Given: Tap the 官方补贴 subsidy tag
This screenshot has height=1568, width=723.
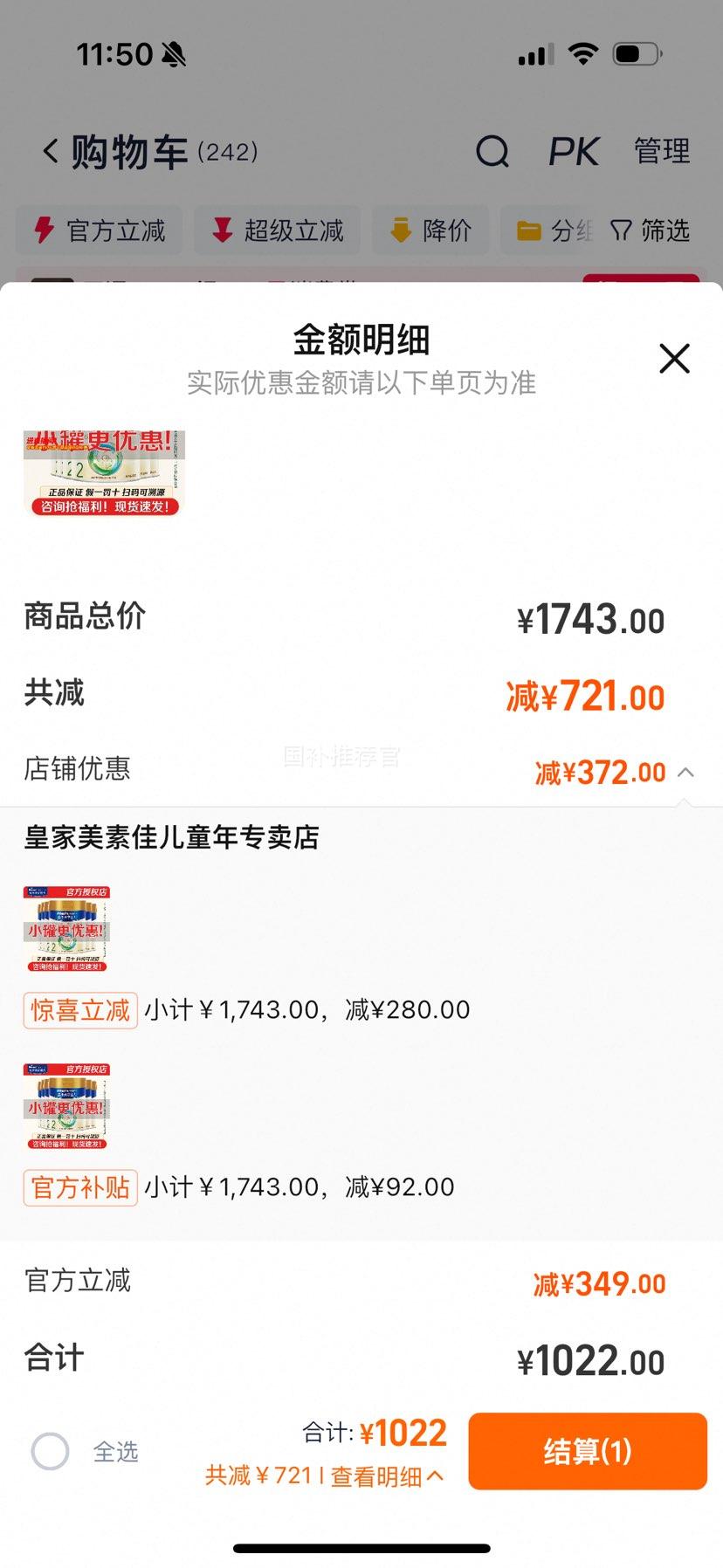Looking at the screenshot, I should pos(79,1187).
